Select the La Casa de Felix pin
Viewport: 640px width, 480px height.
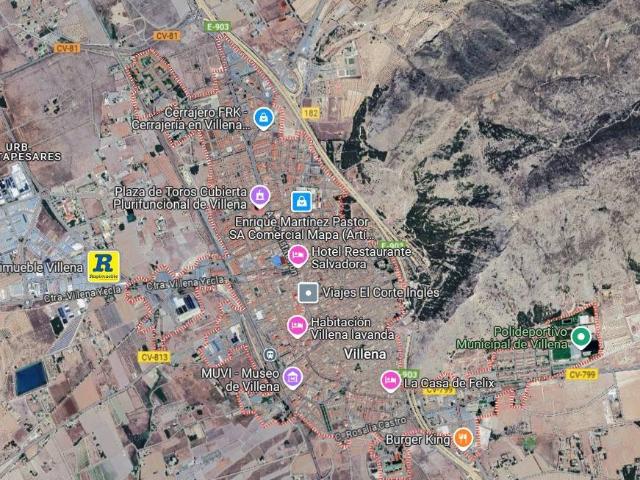click(x=390, y=380)
